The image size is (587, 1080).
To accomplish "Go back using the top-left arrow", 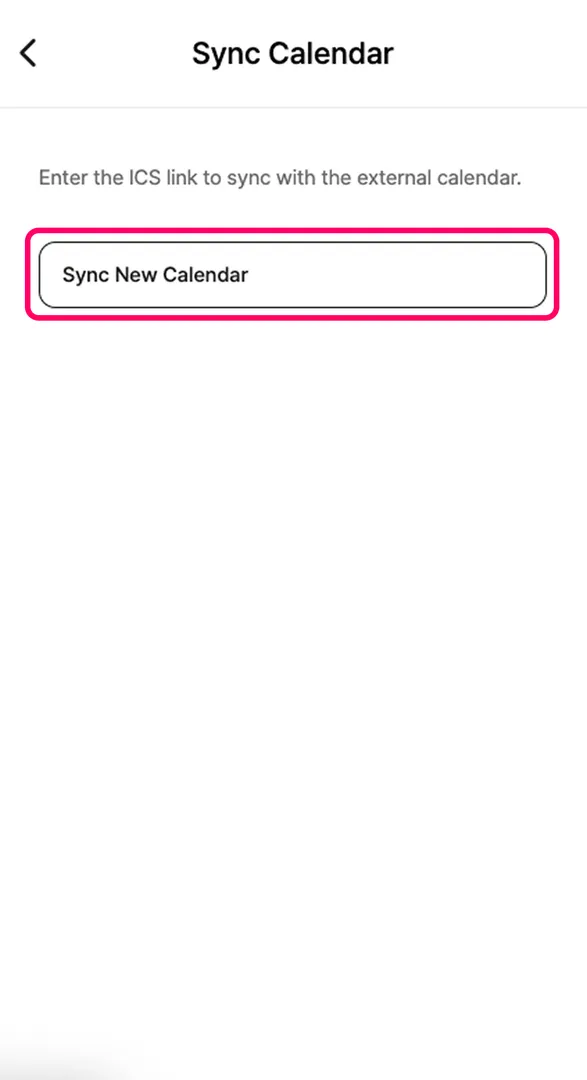I will point(28,53).
